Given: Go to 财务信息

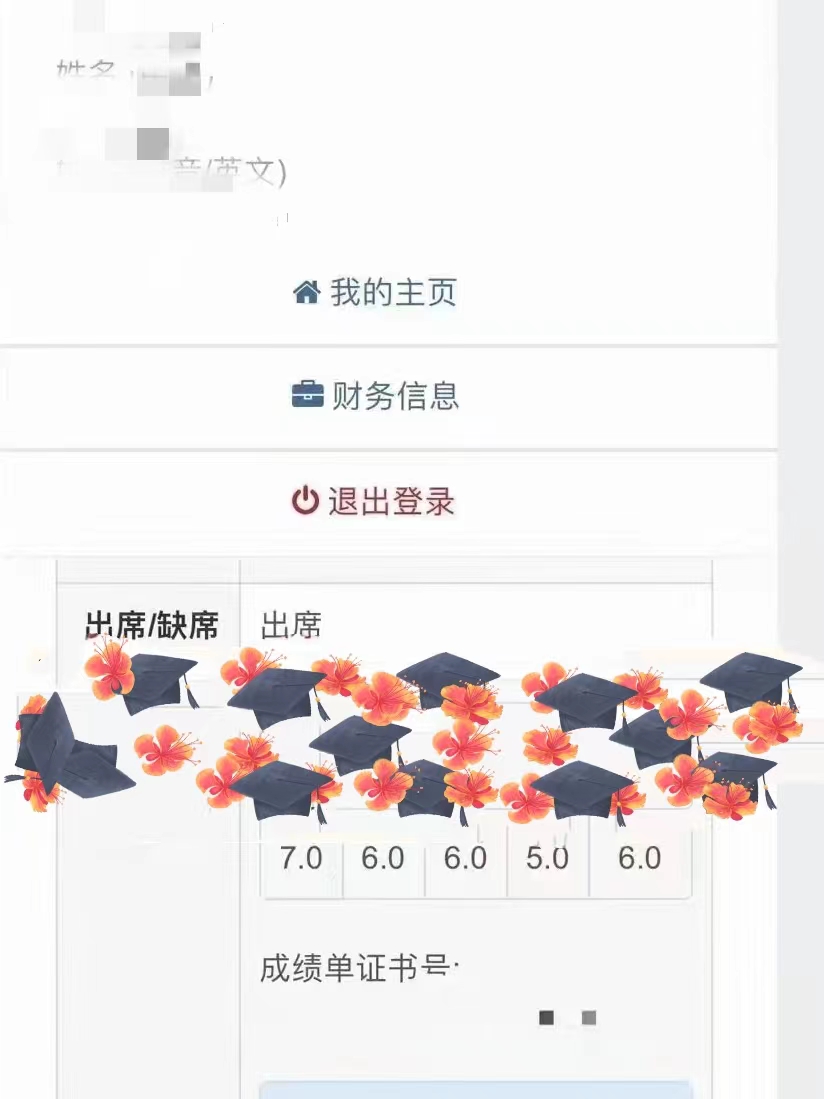Looking at the screenshot, I should [376, 396].
